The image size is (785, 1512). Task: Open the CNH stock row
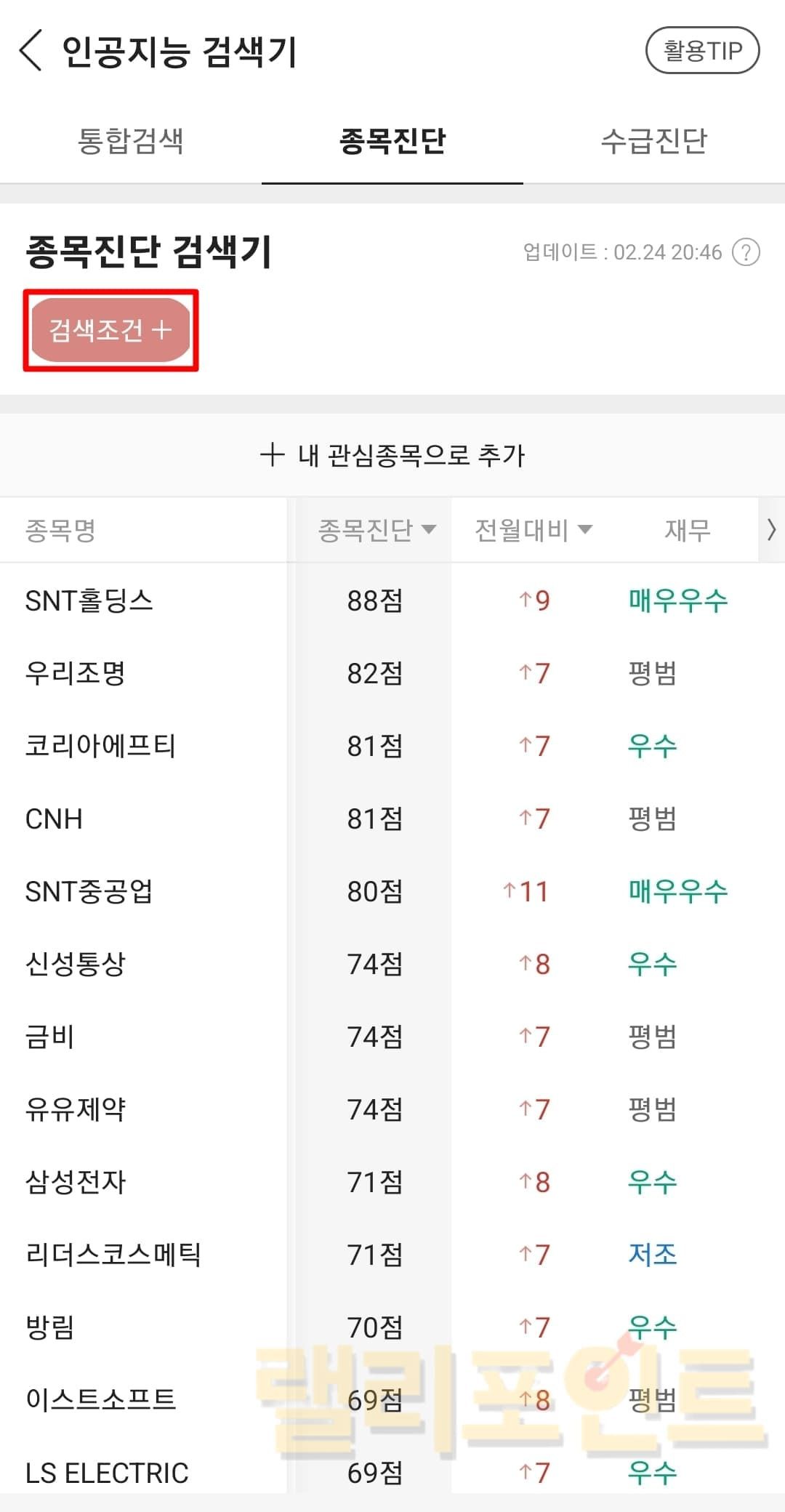[x=54, y=819]
